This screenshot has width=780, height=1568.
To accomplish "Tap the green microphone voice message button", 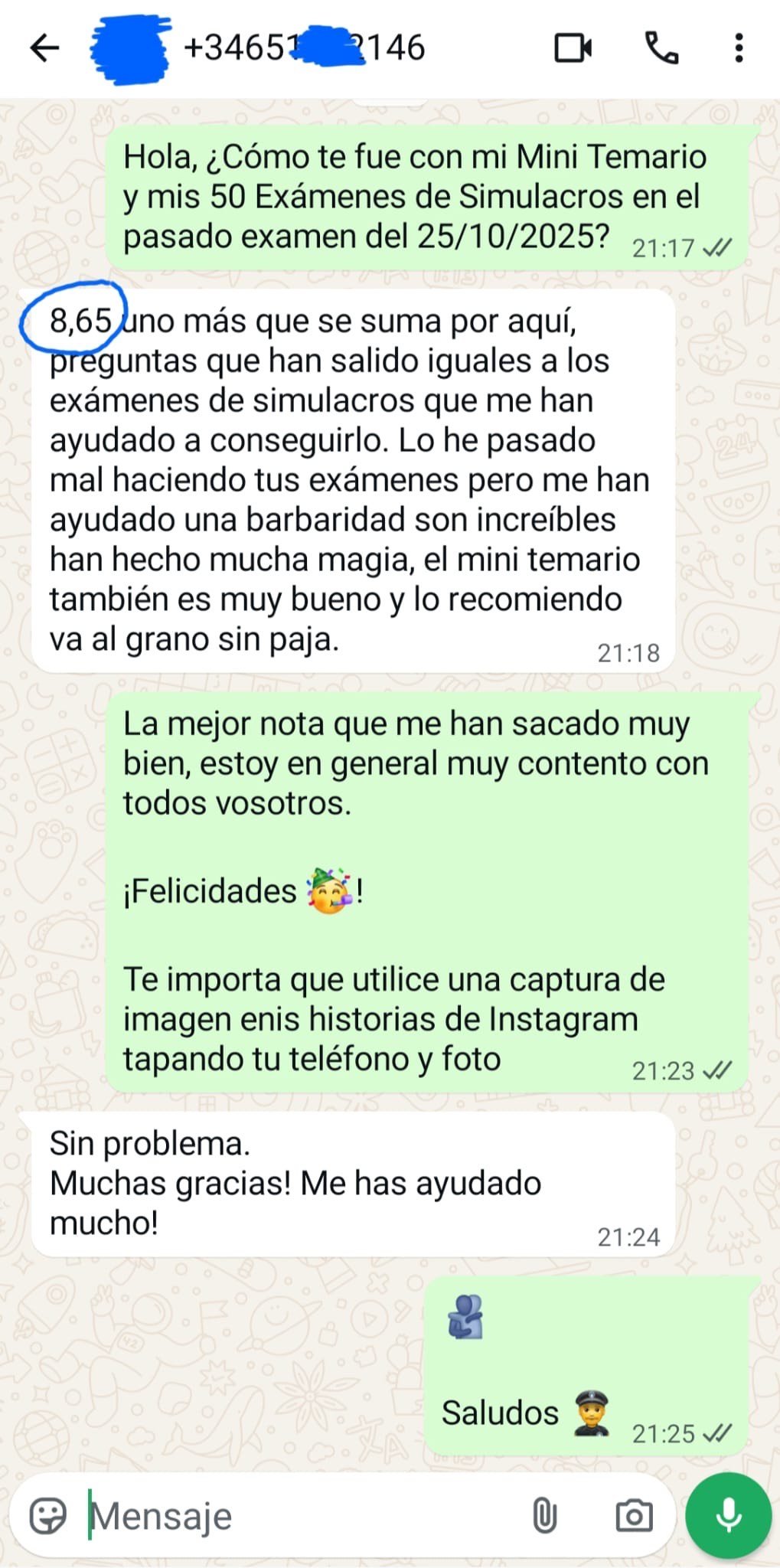I will [x=728, y=1516].
